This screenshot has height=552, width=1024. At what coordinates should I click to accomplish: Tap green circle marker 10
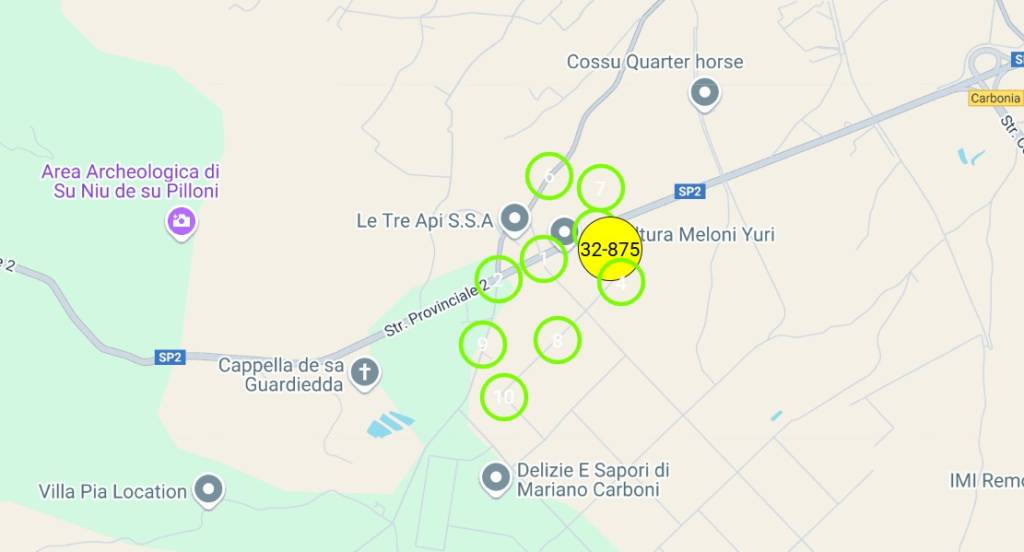pyautogui.click(x=504, y=397)
